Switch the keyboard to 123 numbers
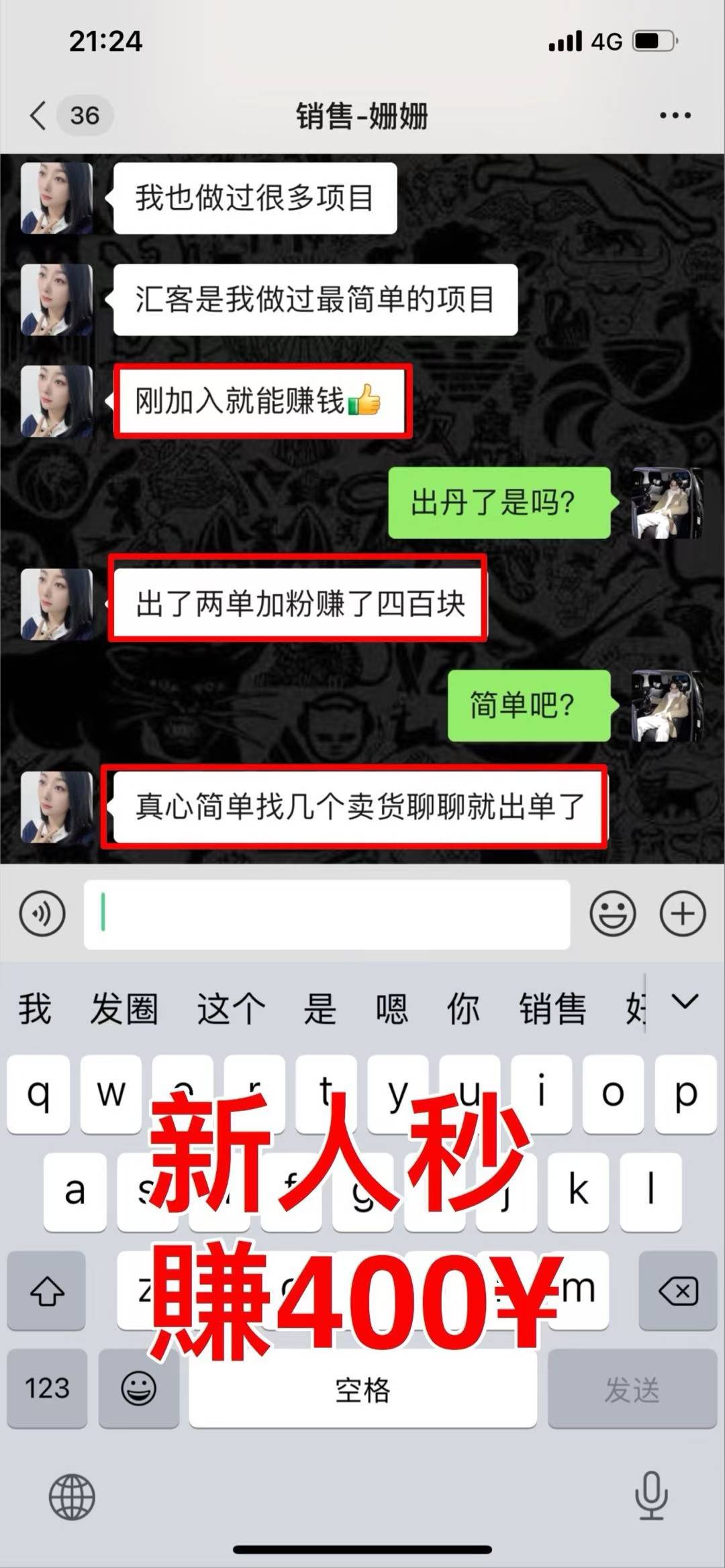The width and height of the screenshot is (725, 1568). click(x=47, y=1388)
